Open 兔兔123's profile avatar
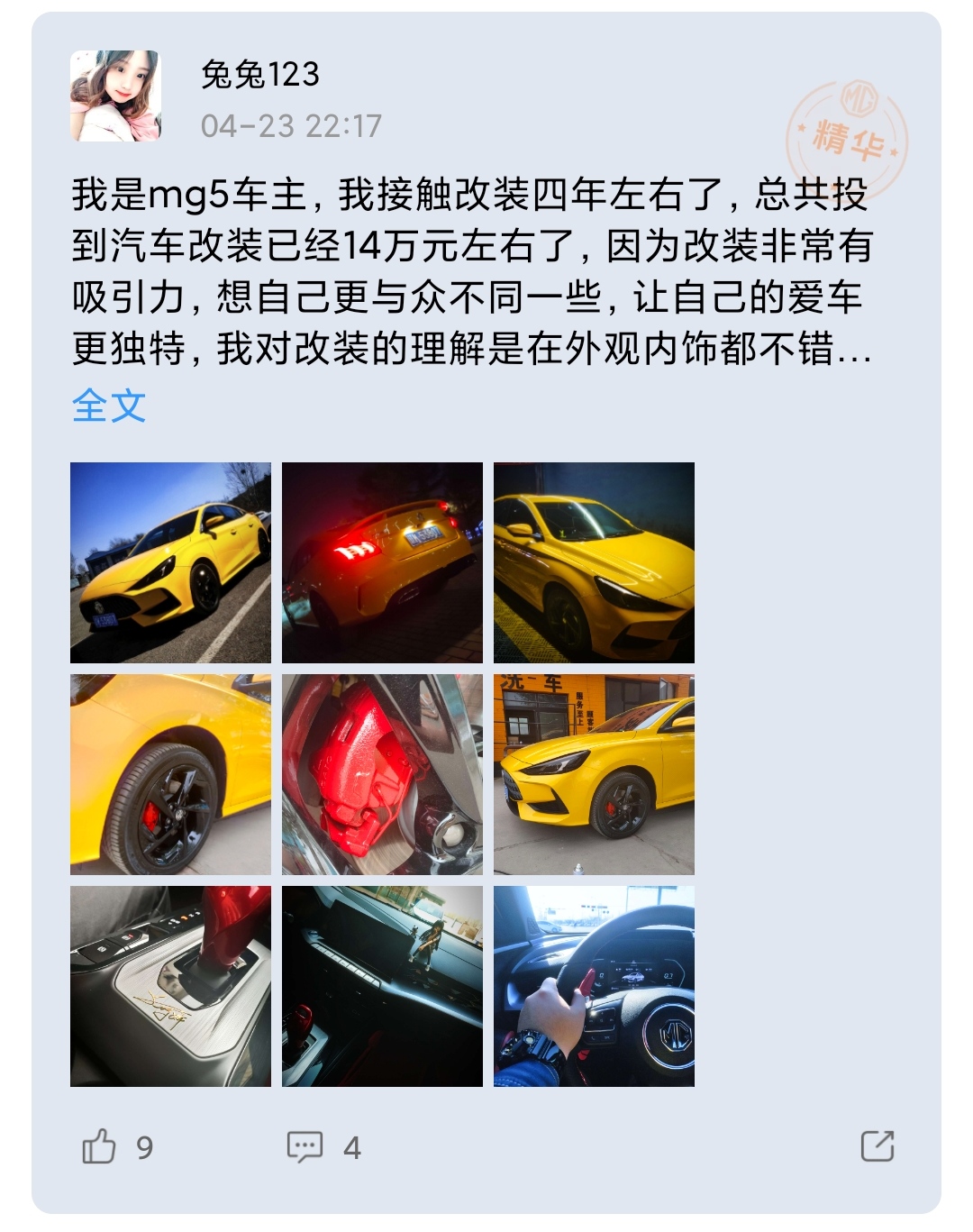 (115, 96)
